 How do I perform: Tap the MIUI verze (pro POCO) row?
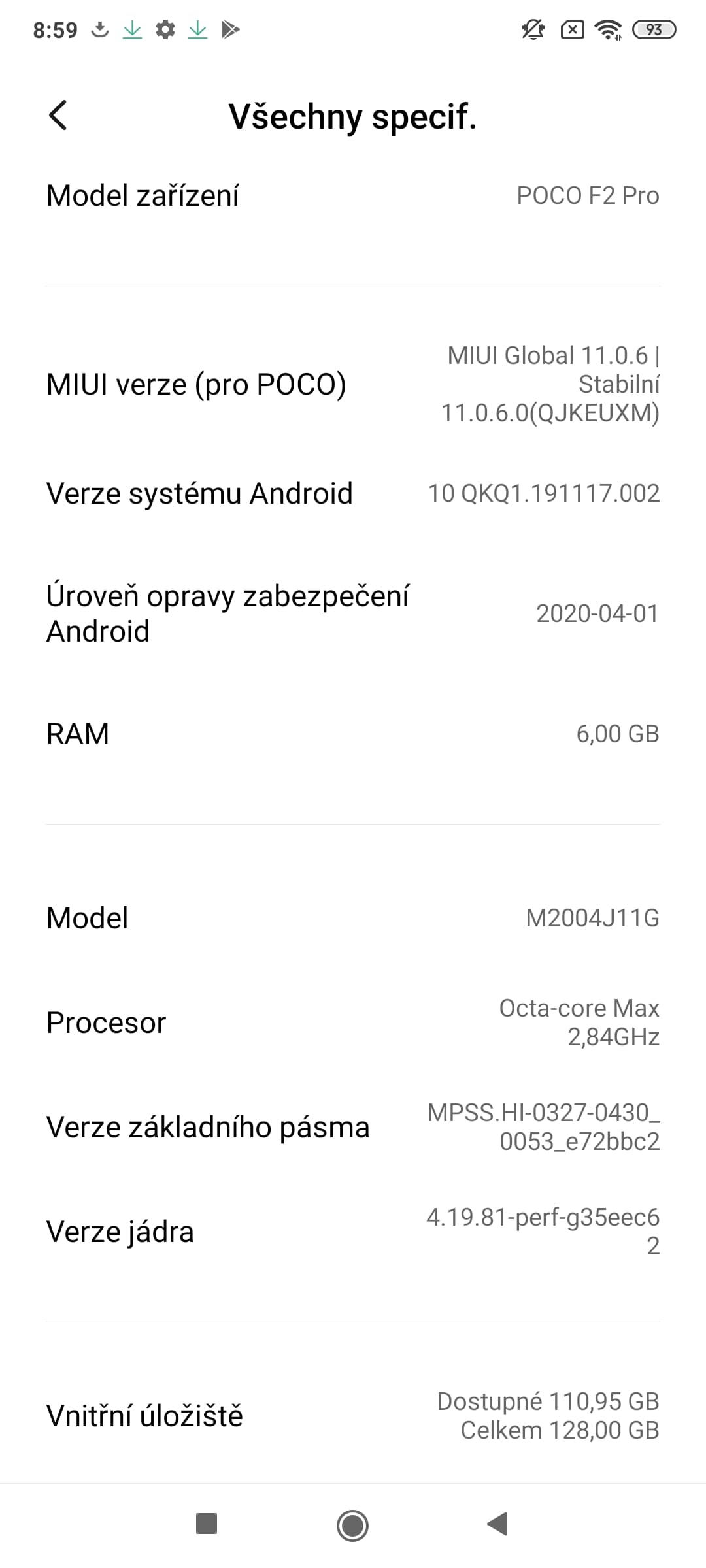click(353, 384)
